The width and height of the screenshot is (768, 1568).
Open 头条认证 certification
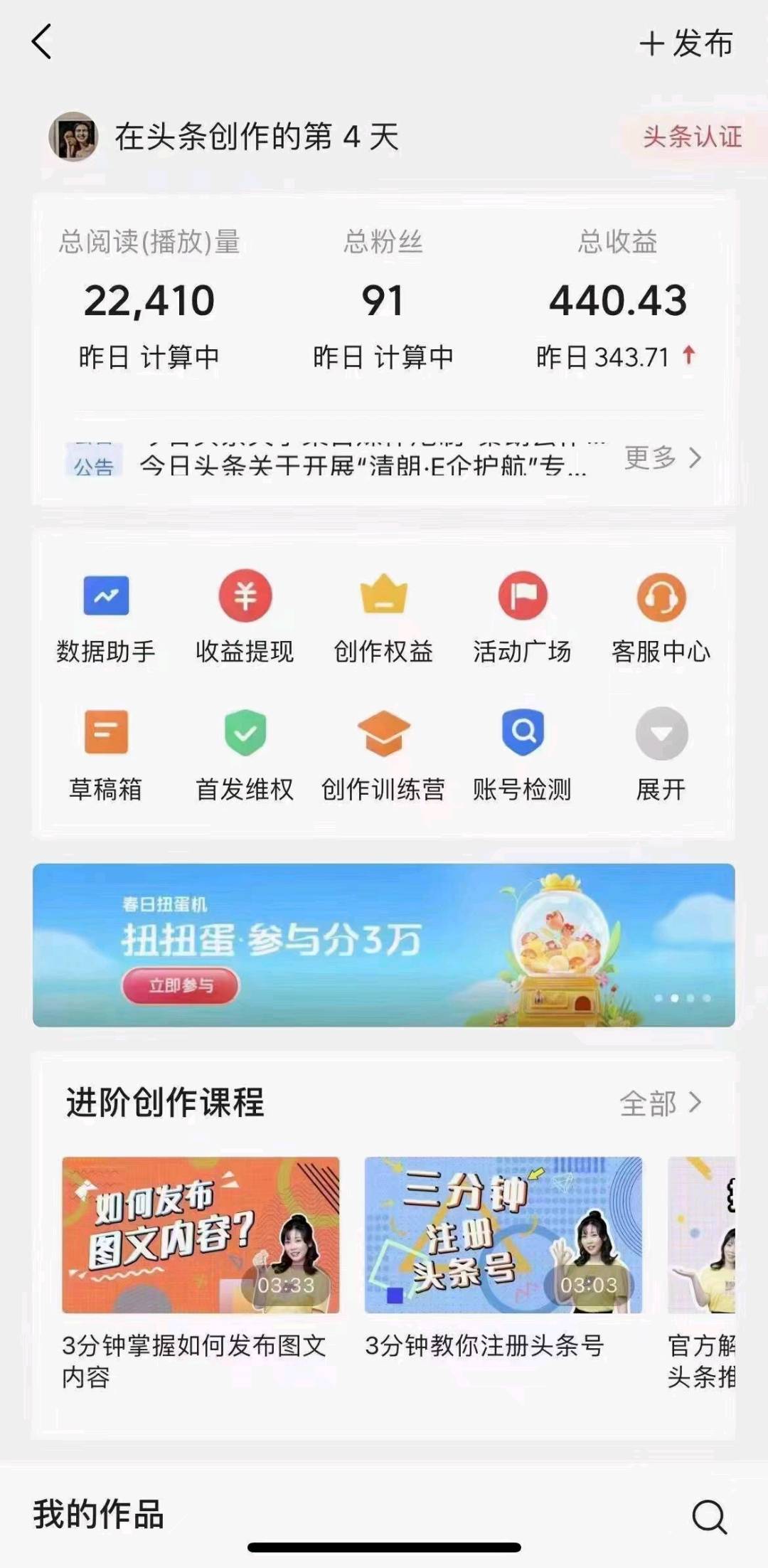click(x=692, y=136)
